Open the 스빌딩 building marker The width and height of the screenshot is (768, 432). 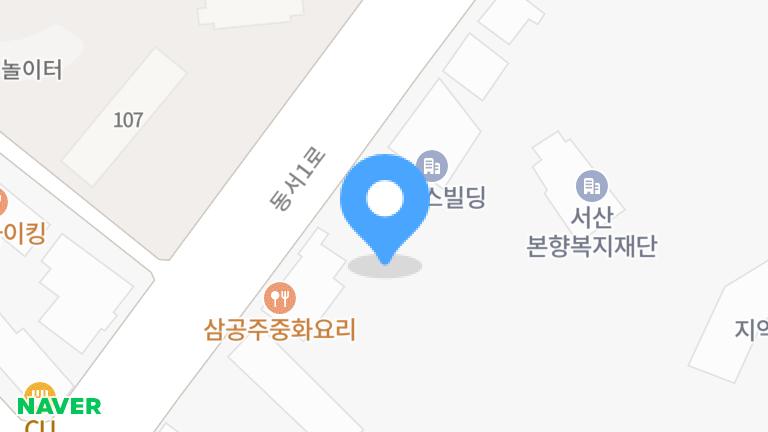[432, 166]
